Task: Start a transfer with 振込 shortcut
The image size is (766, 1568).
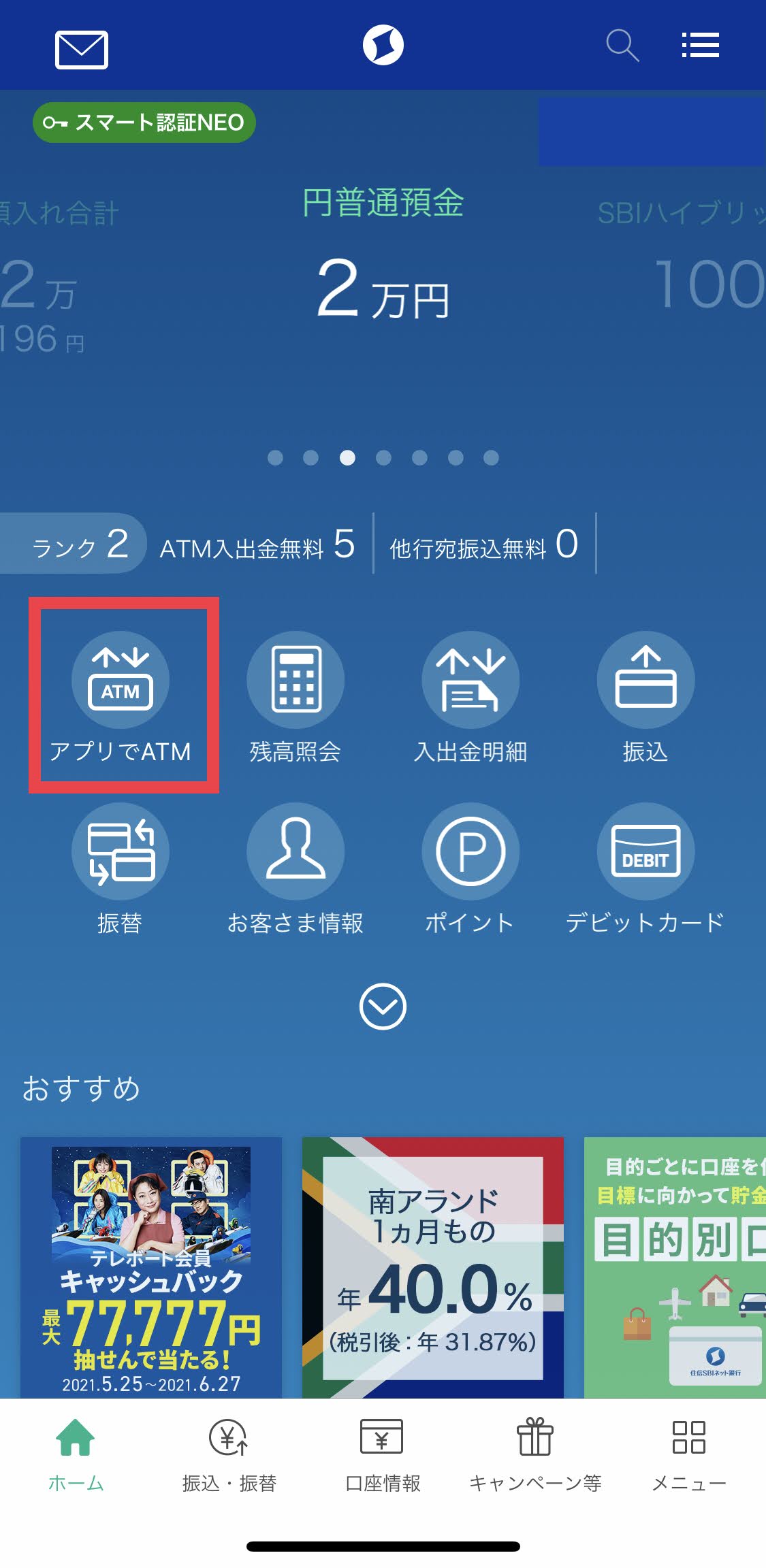Action: [645, 696]
